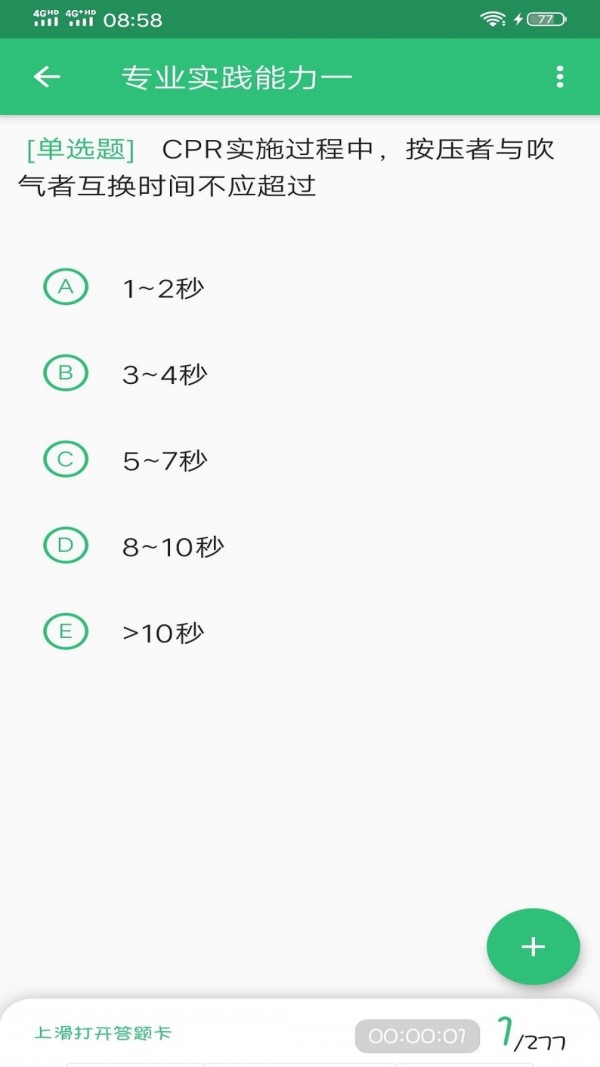Screen dimensions: 600x1067
Task: Go back using the top arrow
Action: [x=47, y=77]
